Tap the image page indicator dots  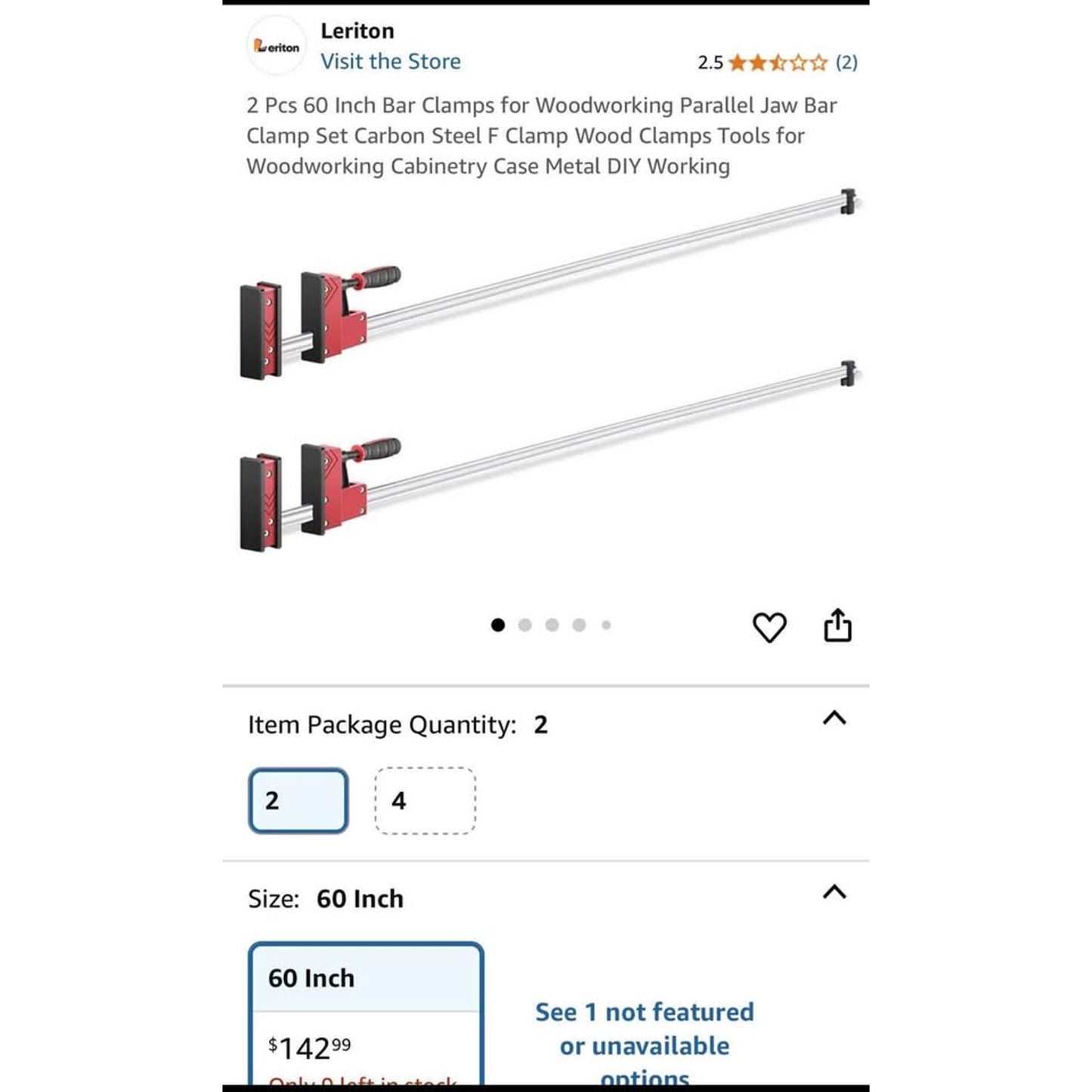coord(551,625)
